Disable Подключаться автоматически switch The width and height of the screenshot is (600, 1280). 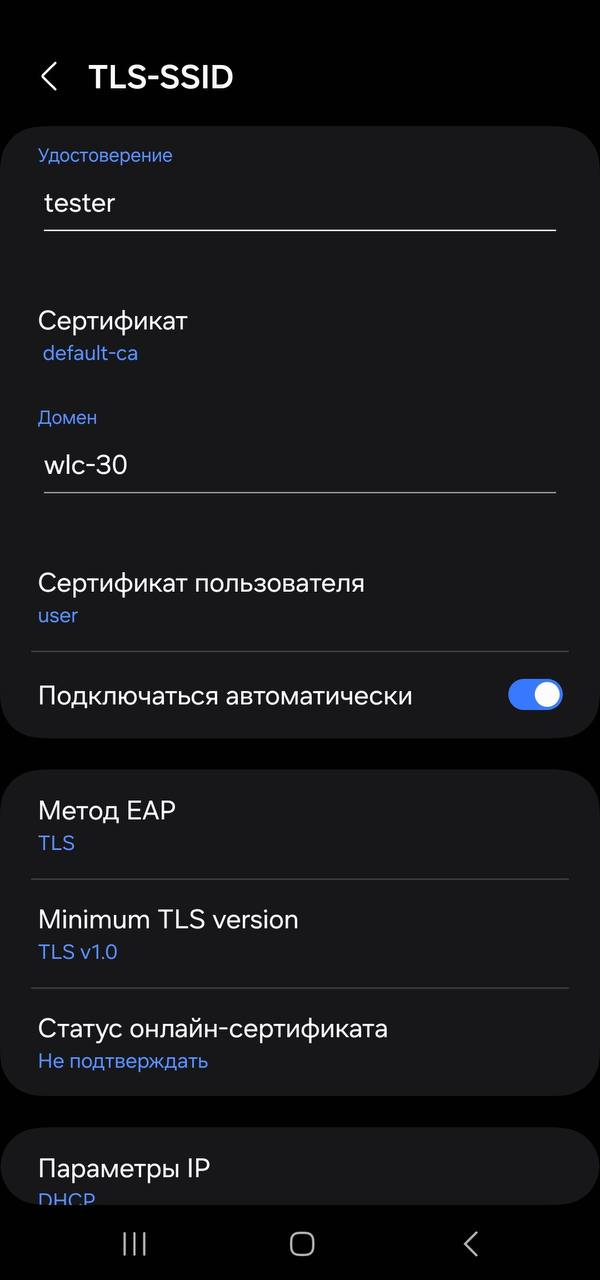coord(535,695)
